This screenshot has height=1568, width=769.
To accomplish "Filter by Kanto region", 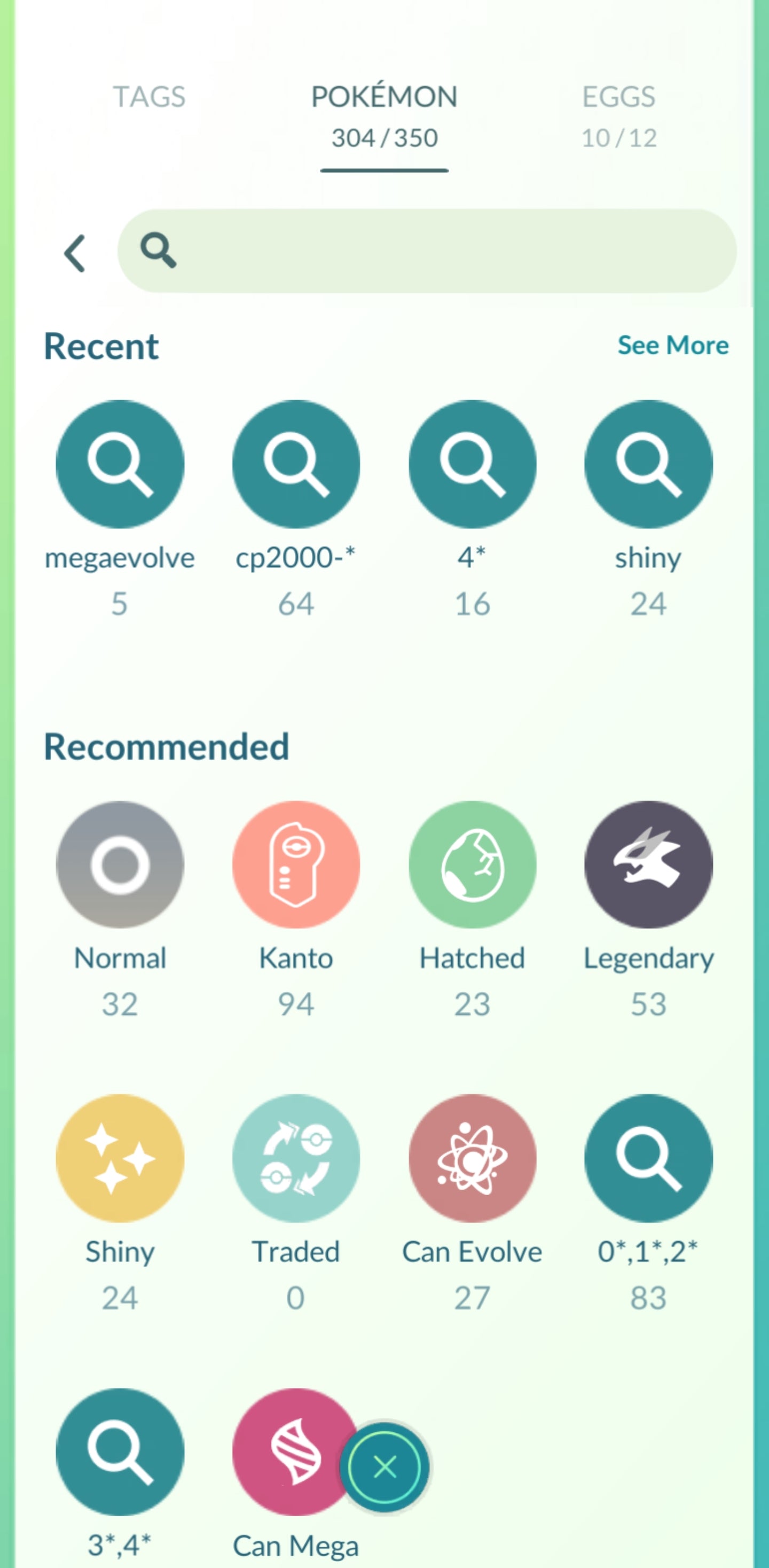I will pyautogui.click(x=296, y=864).
